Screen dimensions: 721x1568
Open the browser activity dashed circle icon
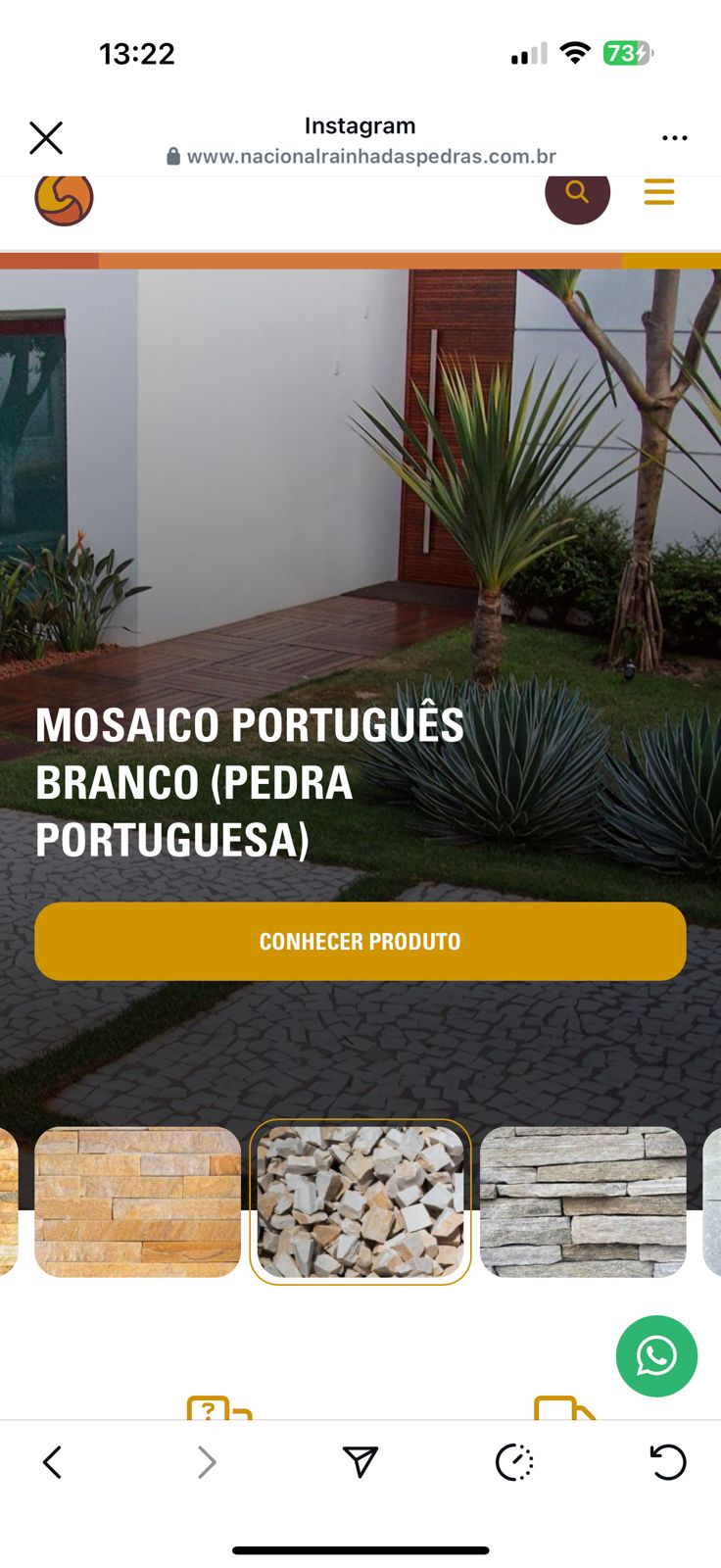(514, 1462)
